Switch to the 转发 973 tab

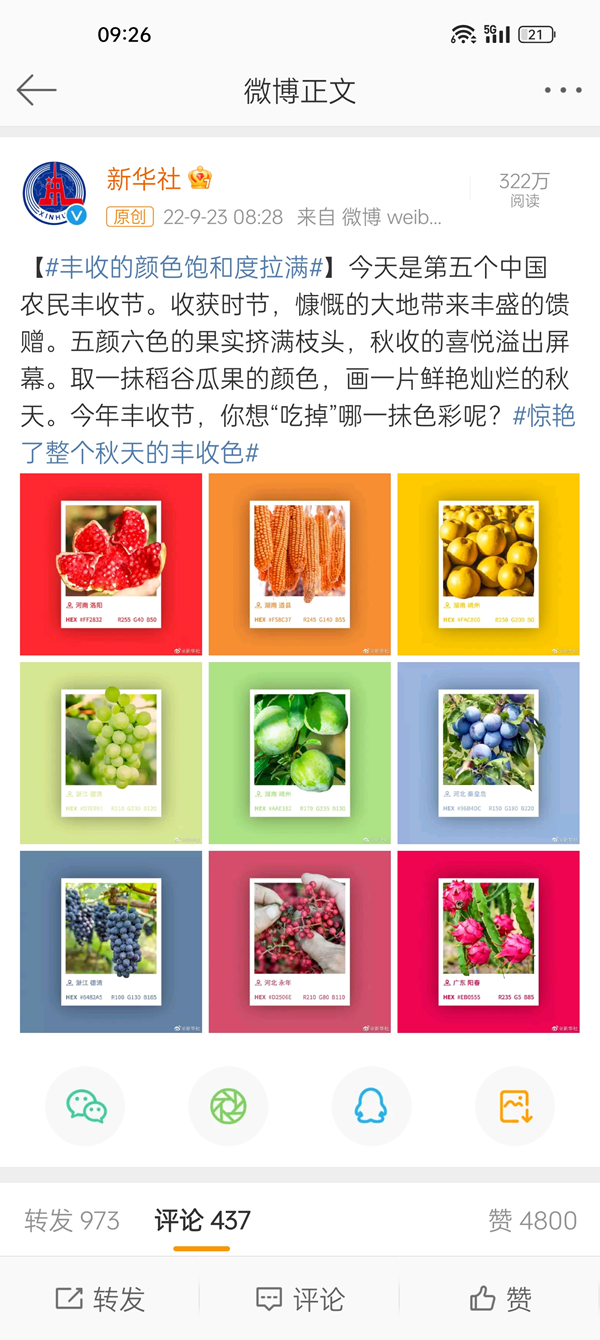pyautogui.click(x=72, y=1220)
